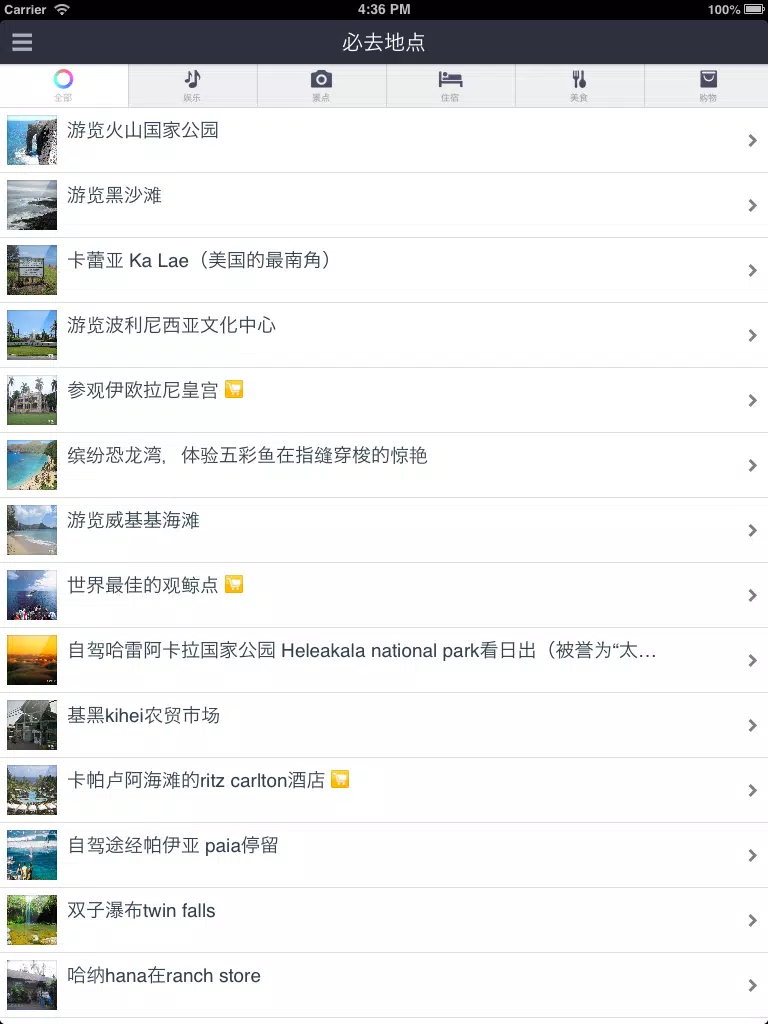Open 游览波利尼西亚文化中心 entry
This screenshot has height=1024, width=768.
(384, 335)
